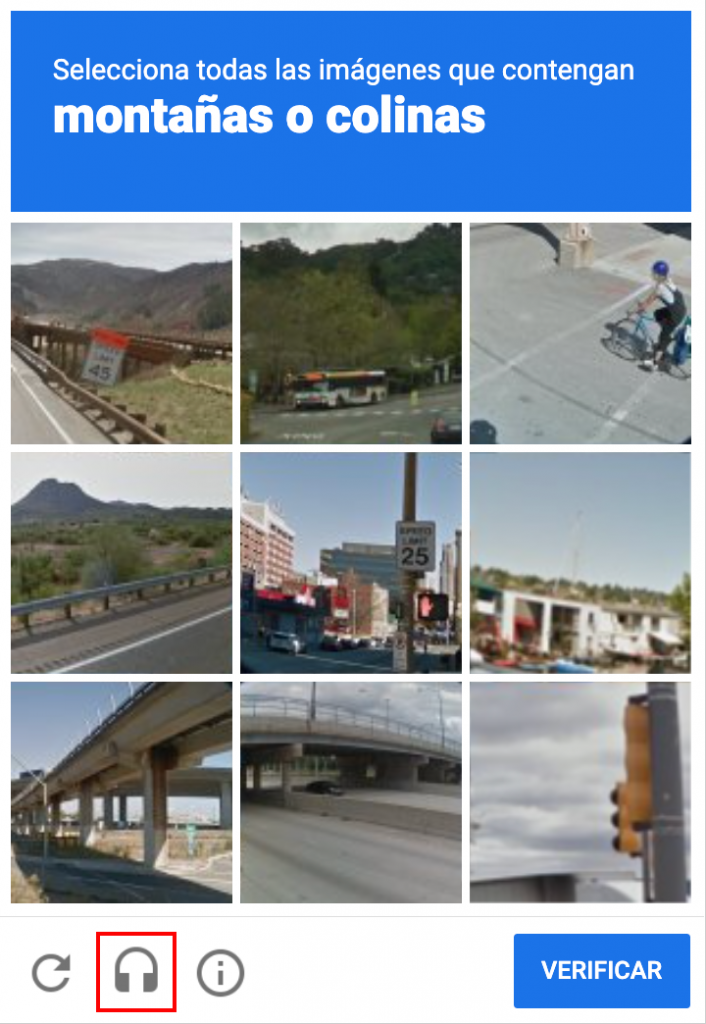Open the captcha help info icon
The height and width of the screenshot is (1024, 706).
pos(220,972)
